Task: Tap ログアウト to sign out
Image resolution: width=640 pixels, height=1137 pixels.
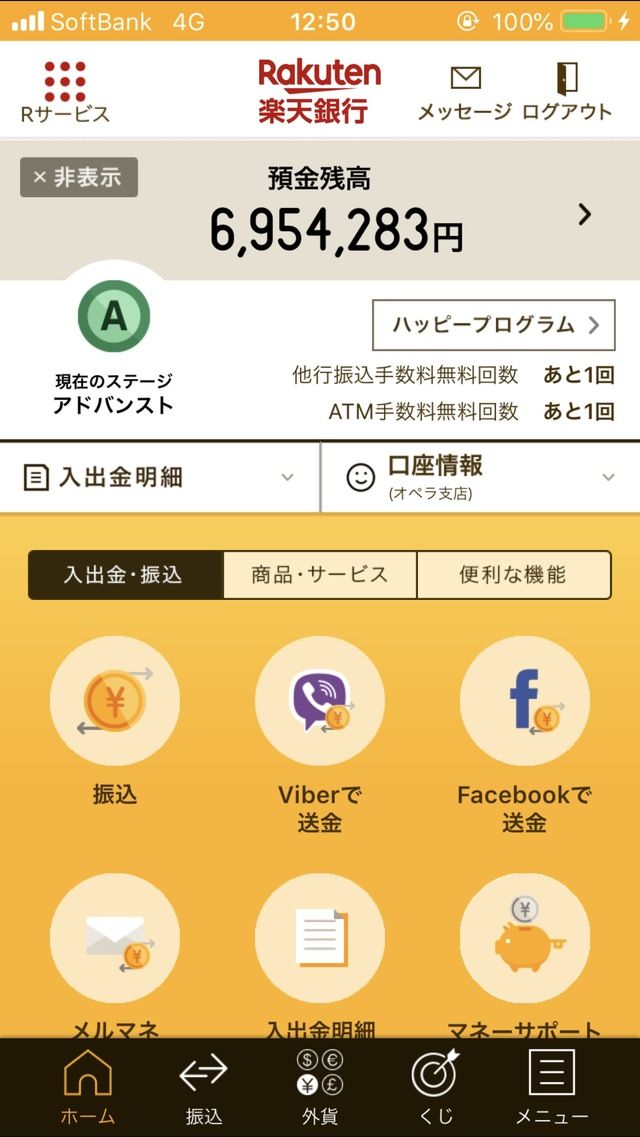Action: (x=567, y=91)
